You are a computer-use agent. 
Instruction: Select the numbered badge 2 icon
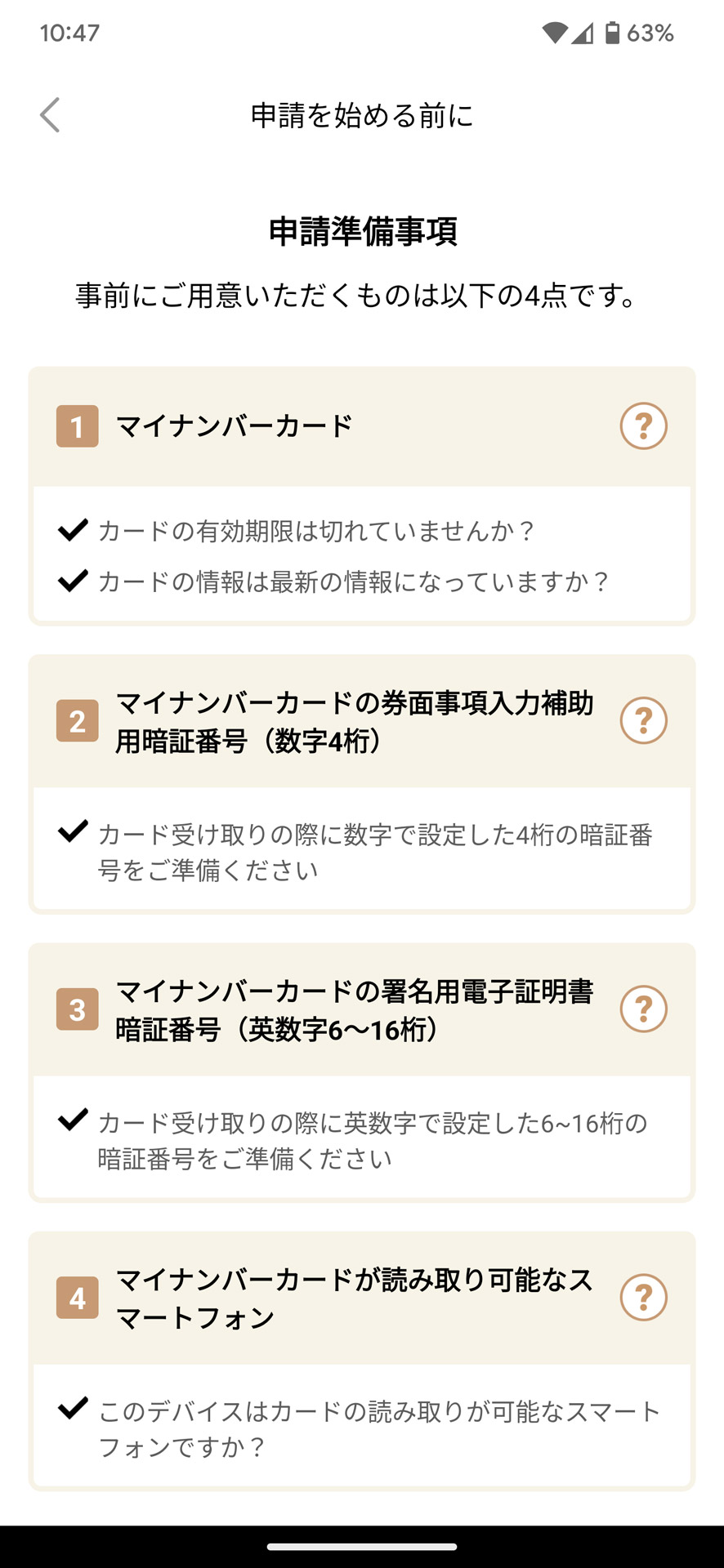pyautogui.click(x=78, y=720)
